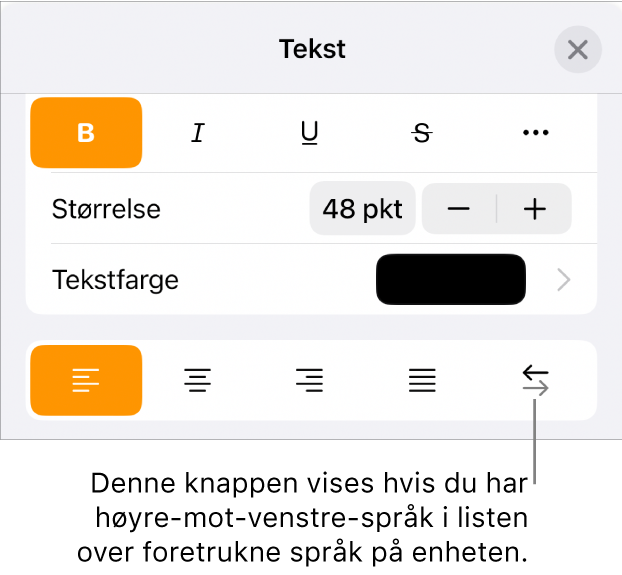Toggle bold formatting

click(x=86, y=133)
